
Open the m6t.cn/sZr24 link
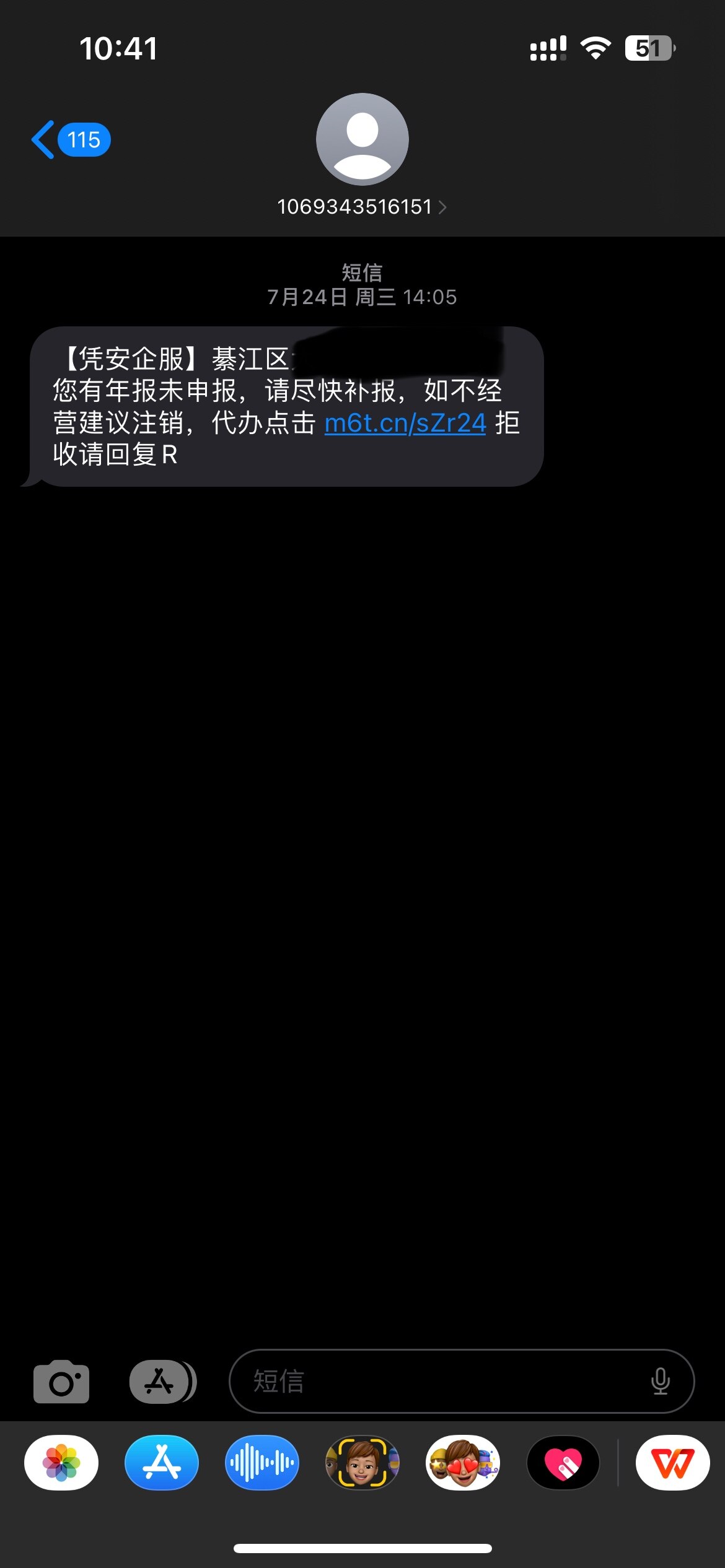tap(405, 423)
